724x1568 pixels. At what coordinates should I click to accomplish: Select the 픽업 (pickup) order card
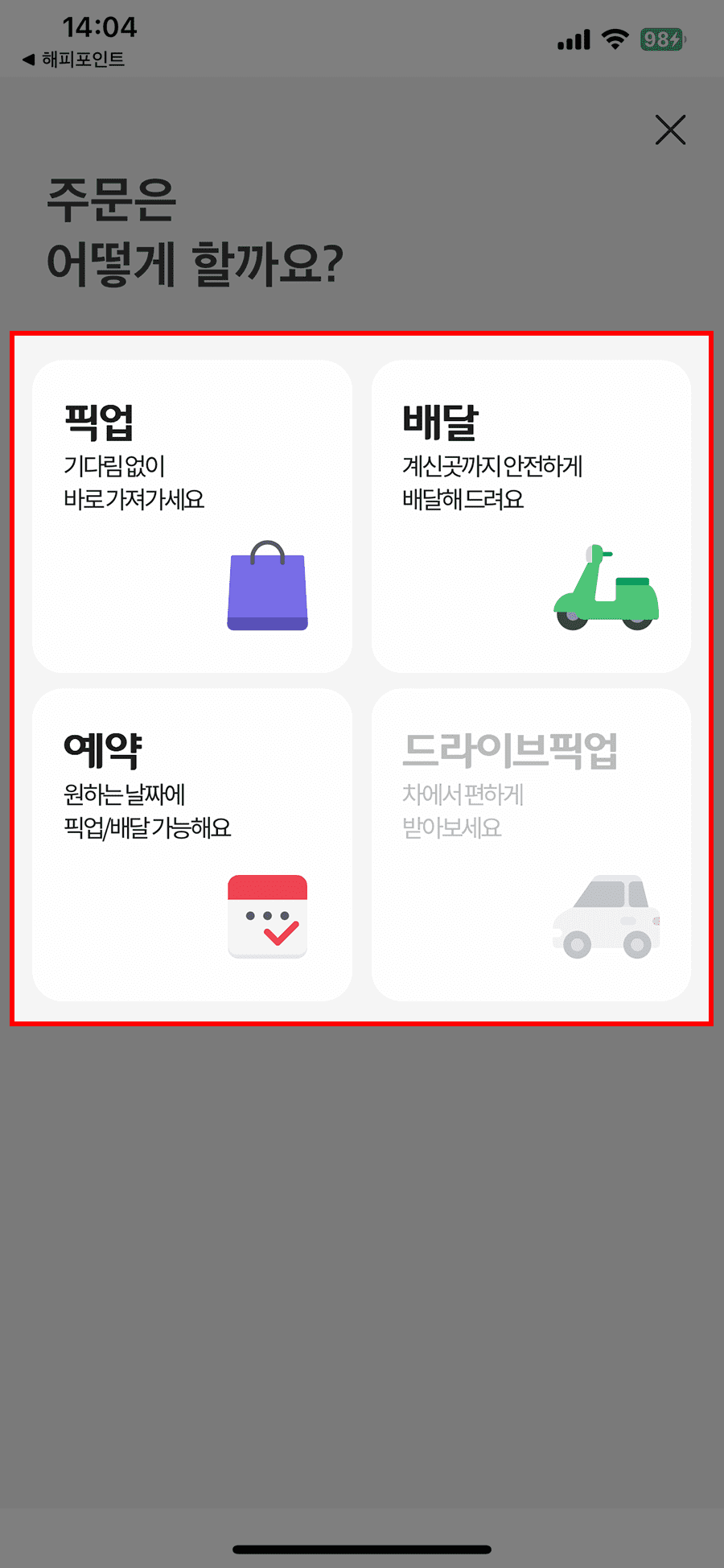(x=191, y=515)
